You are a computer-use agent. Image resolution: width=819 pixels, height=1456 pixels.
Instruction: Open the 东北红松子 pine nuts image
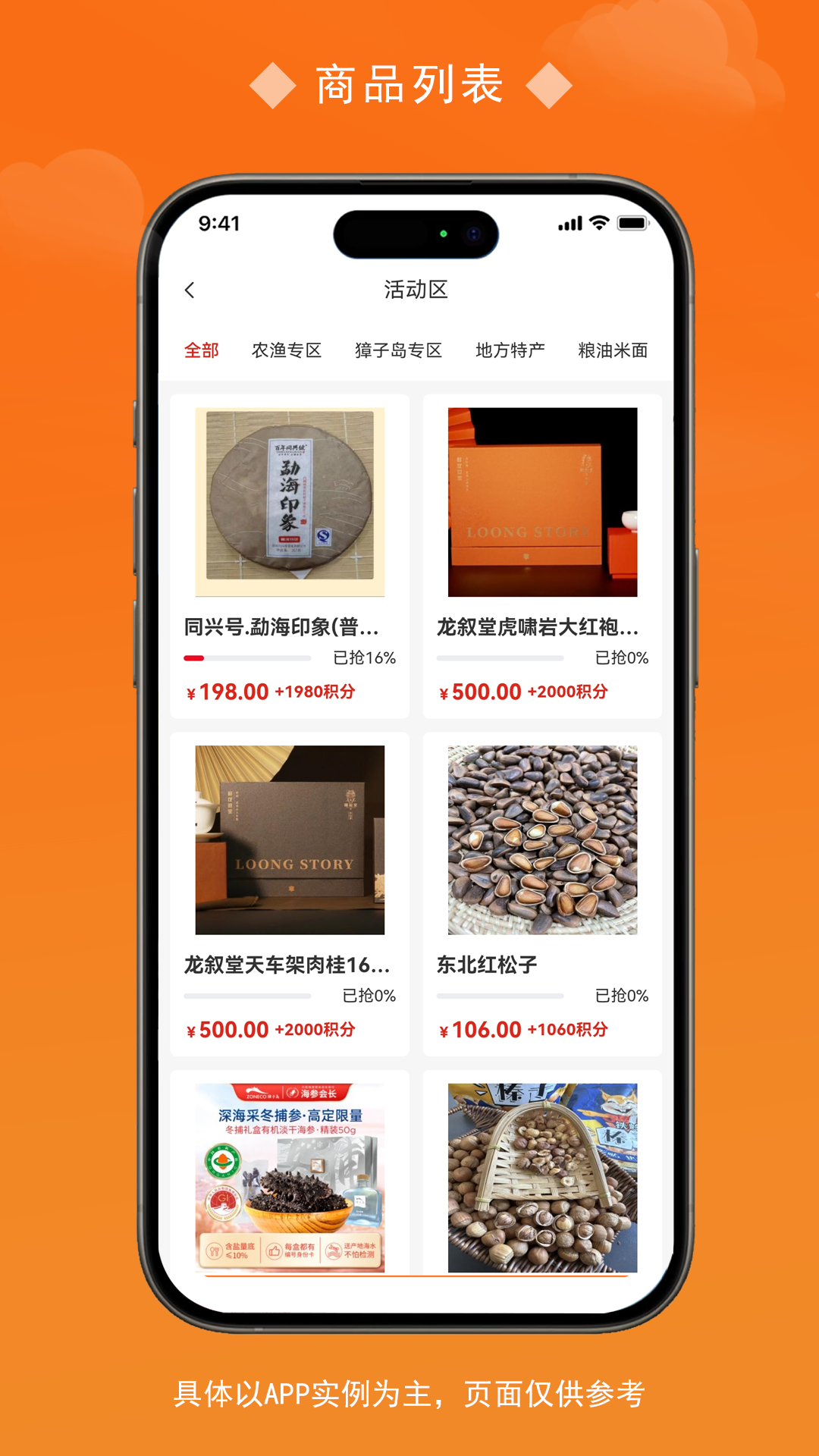tap(541, 838)
